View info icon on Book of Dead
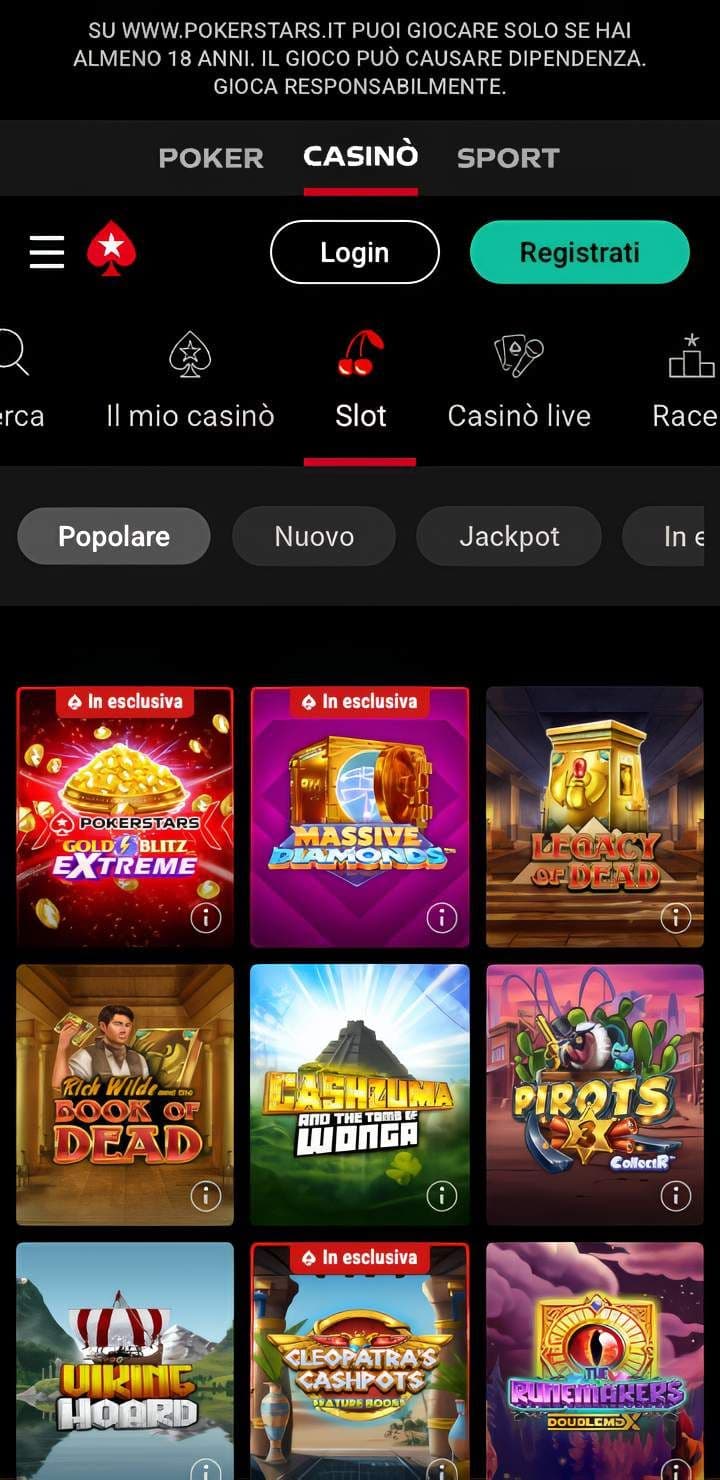This screenshot has height=1480, width=720. 206,1196
